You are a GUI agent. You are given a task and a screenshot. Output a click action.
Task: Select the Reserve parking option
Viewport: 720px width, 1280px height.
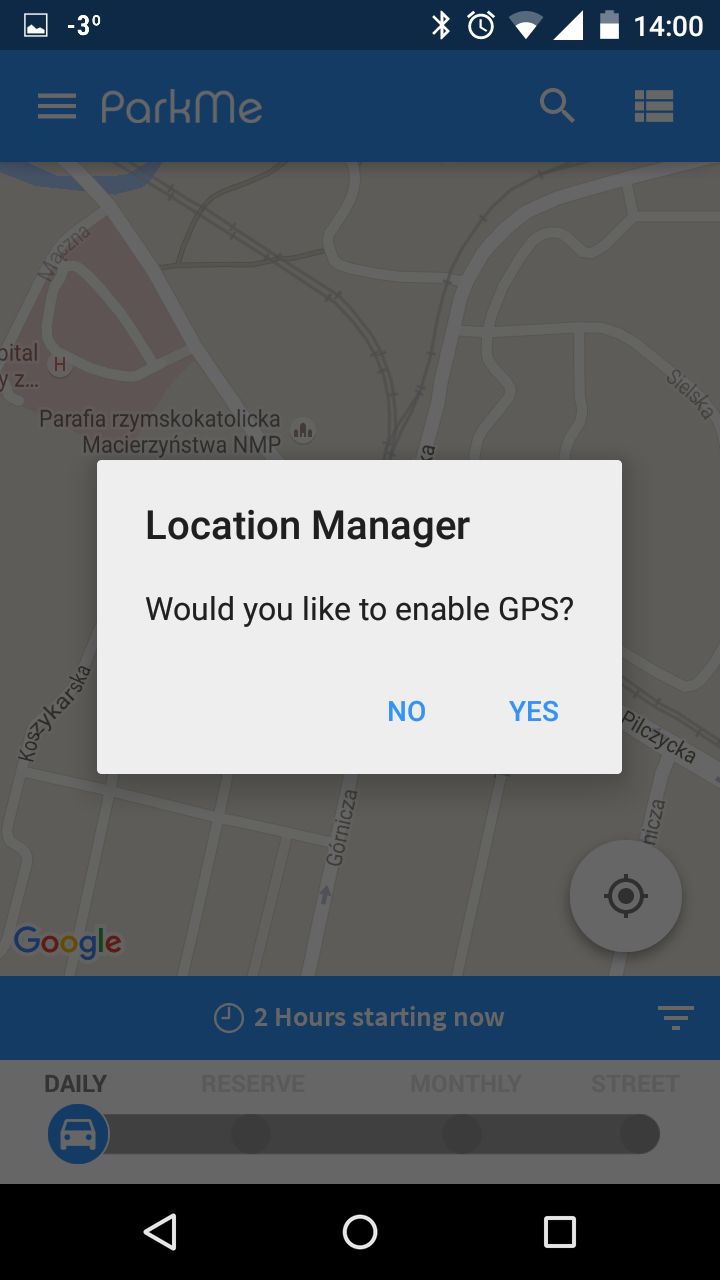click(252, 1084)
